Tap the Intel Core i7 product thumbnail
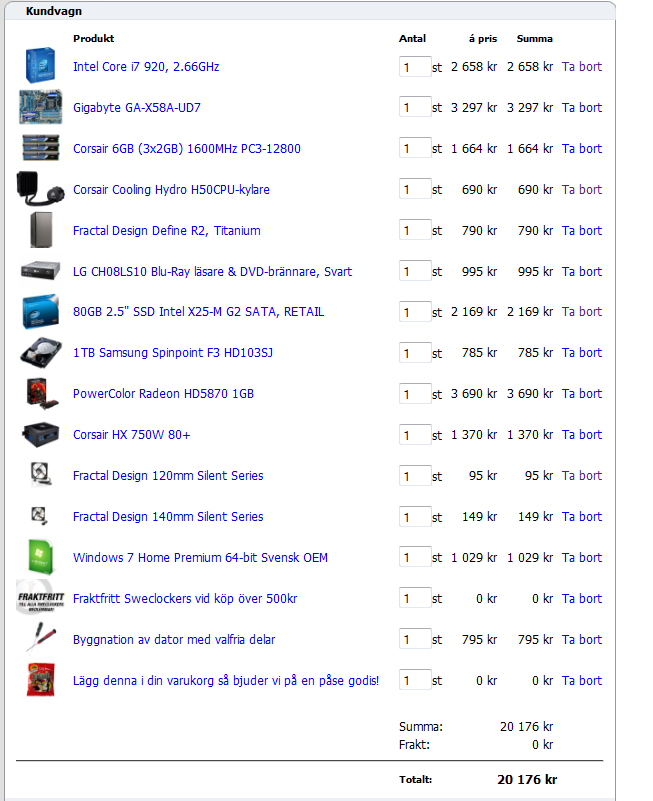This screenshot has height=801, width=653. tap(37, 66)
